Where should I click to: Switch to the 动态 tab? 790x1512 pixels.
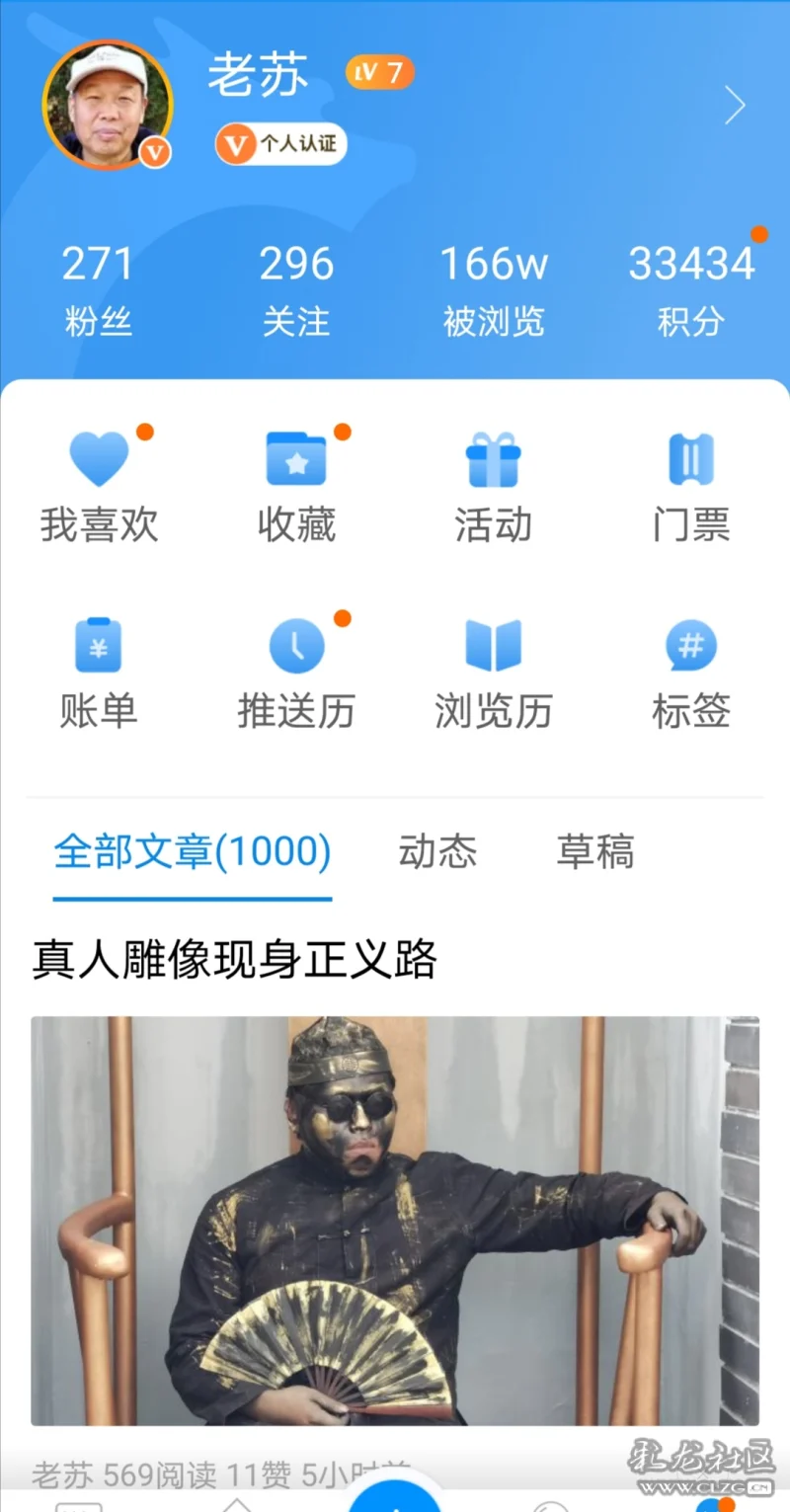437,851
